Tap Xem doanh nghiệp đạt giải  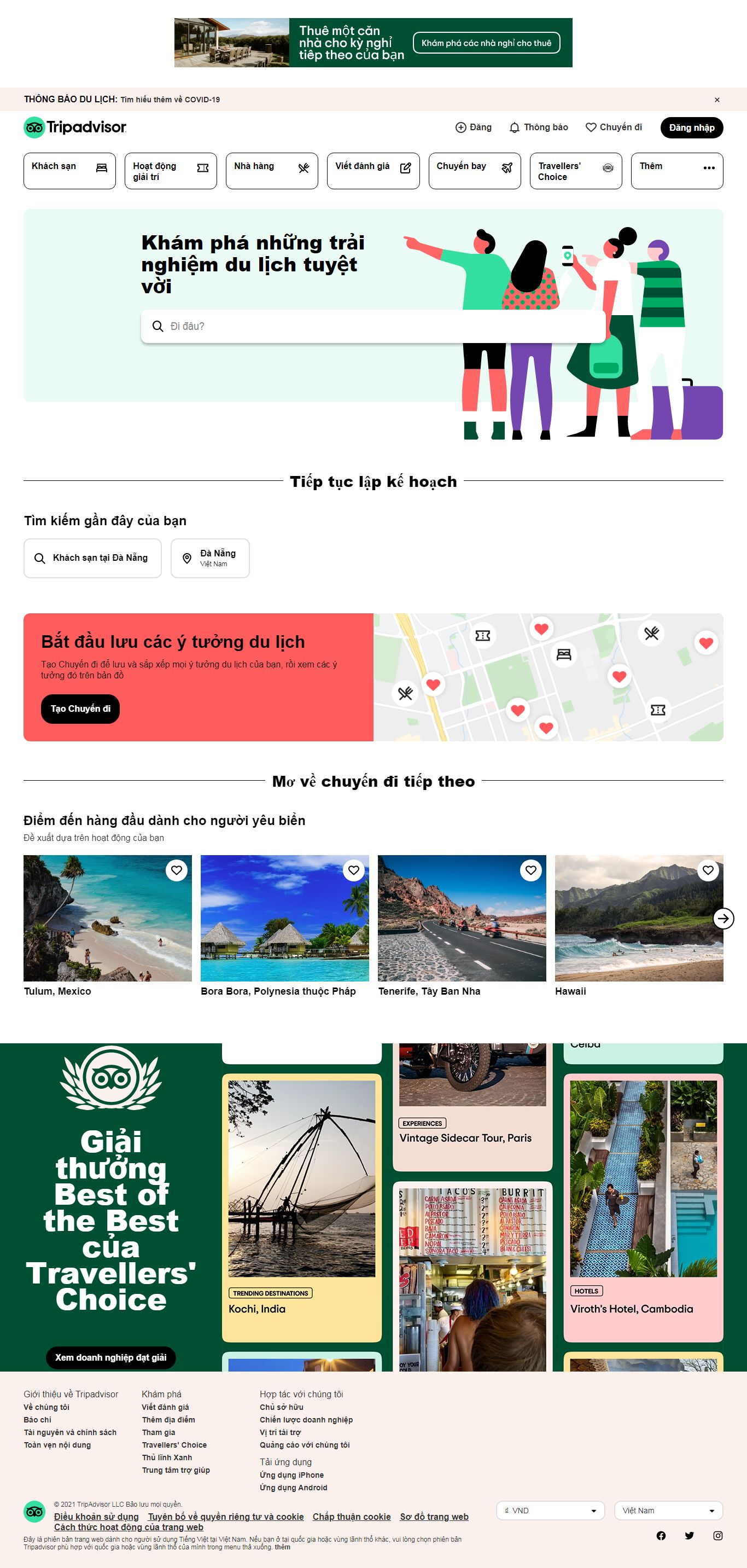110,1357
